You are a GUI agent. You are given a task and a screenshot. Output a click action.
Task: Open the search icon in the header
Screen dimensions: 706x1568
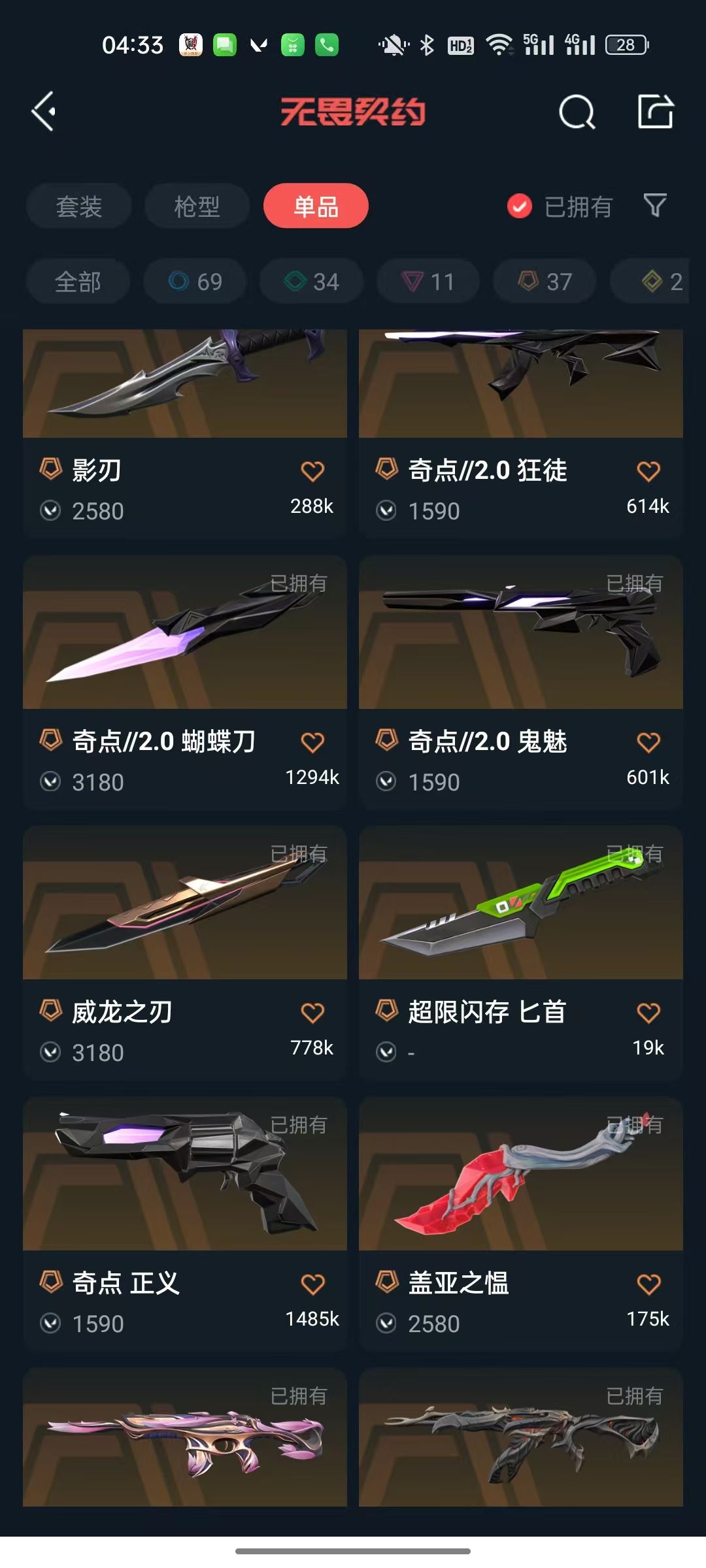coord(577,112)
